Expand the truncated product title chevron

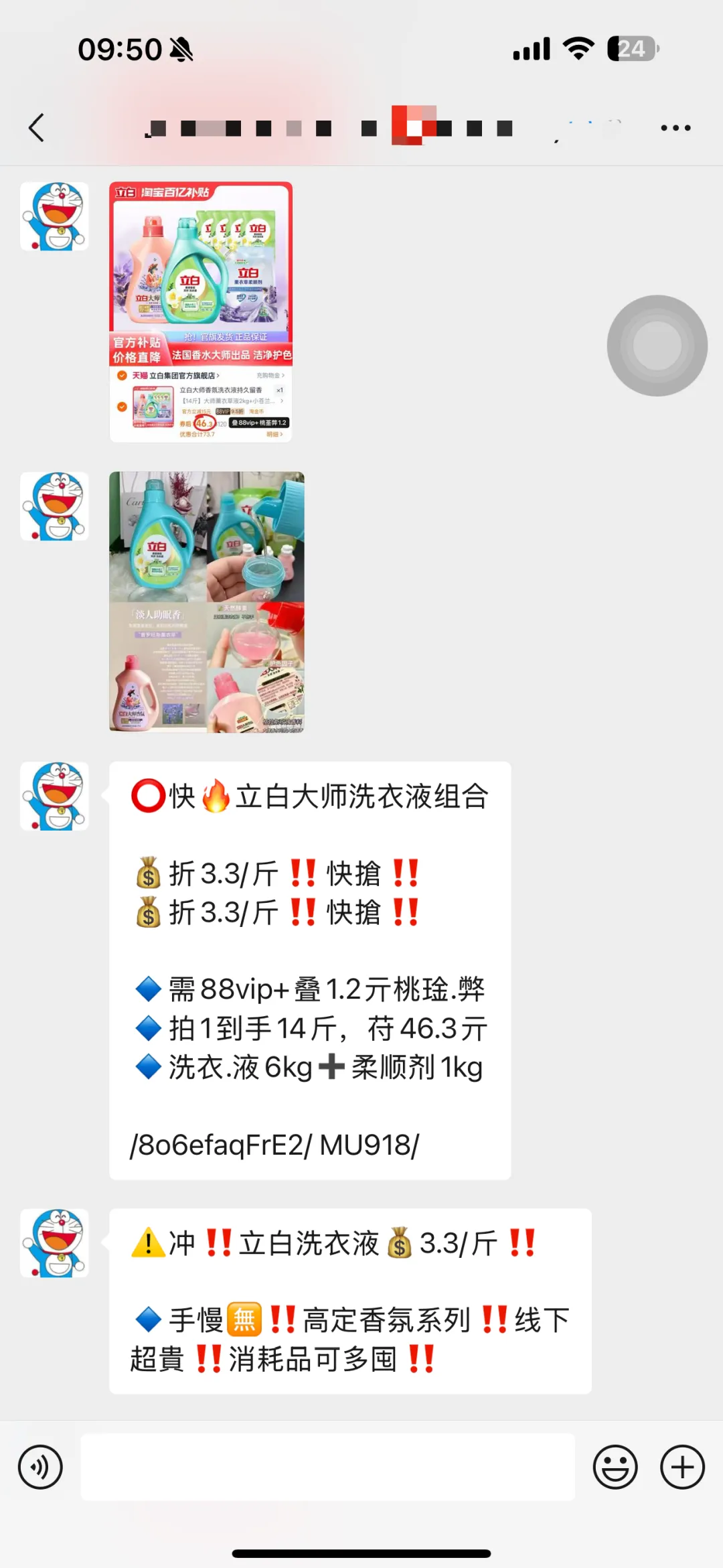click(x=281, y=401)
